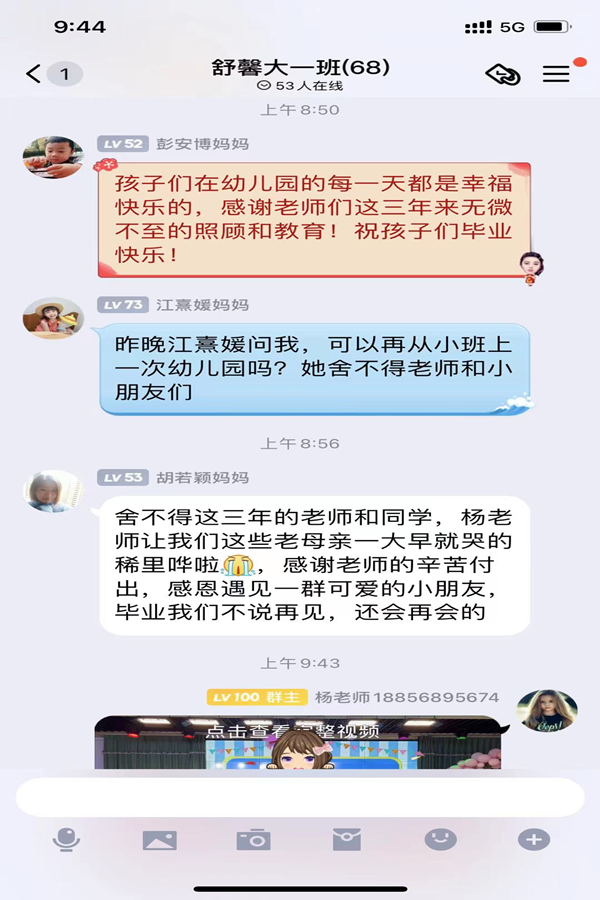Viewport: 600px width, 900px height.
Task: Start a voice message with the microphone
Action: point(66,839)
